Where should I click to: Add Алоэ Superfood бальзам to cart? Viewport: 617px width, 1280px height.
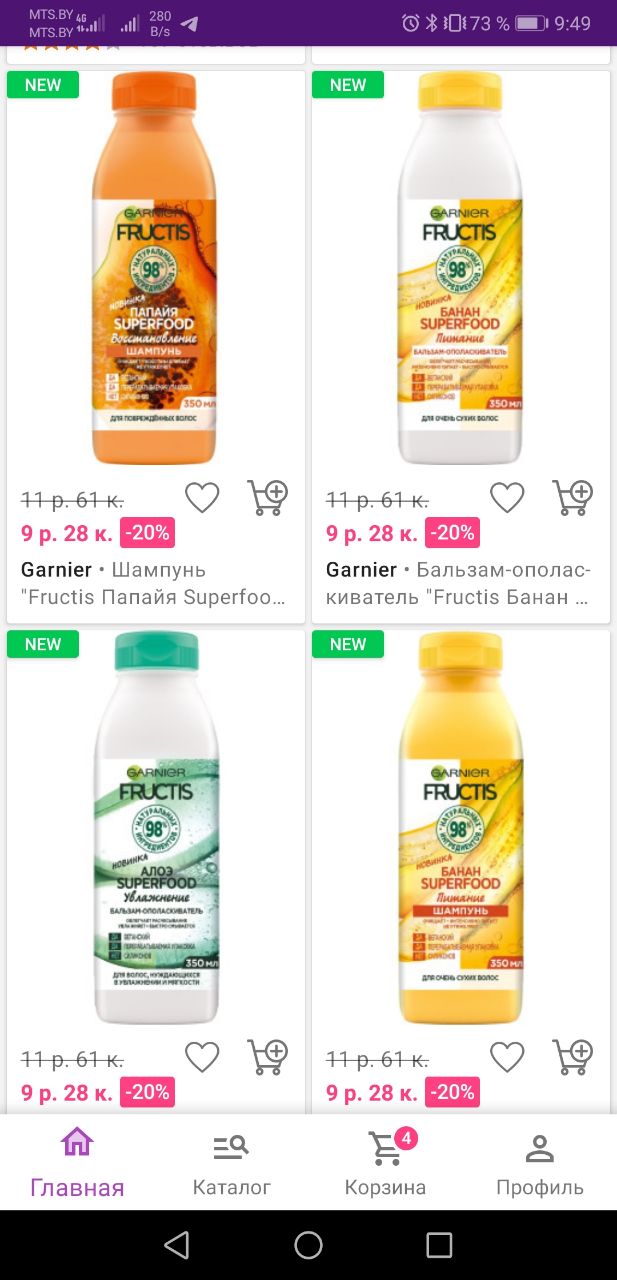pos(267,1057)
